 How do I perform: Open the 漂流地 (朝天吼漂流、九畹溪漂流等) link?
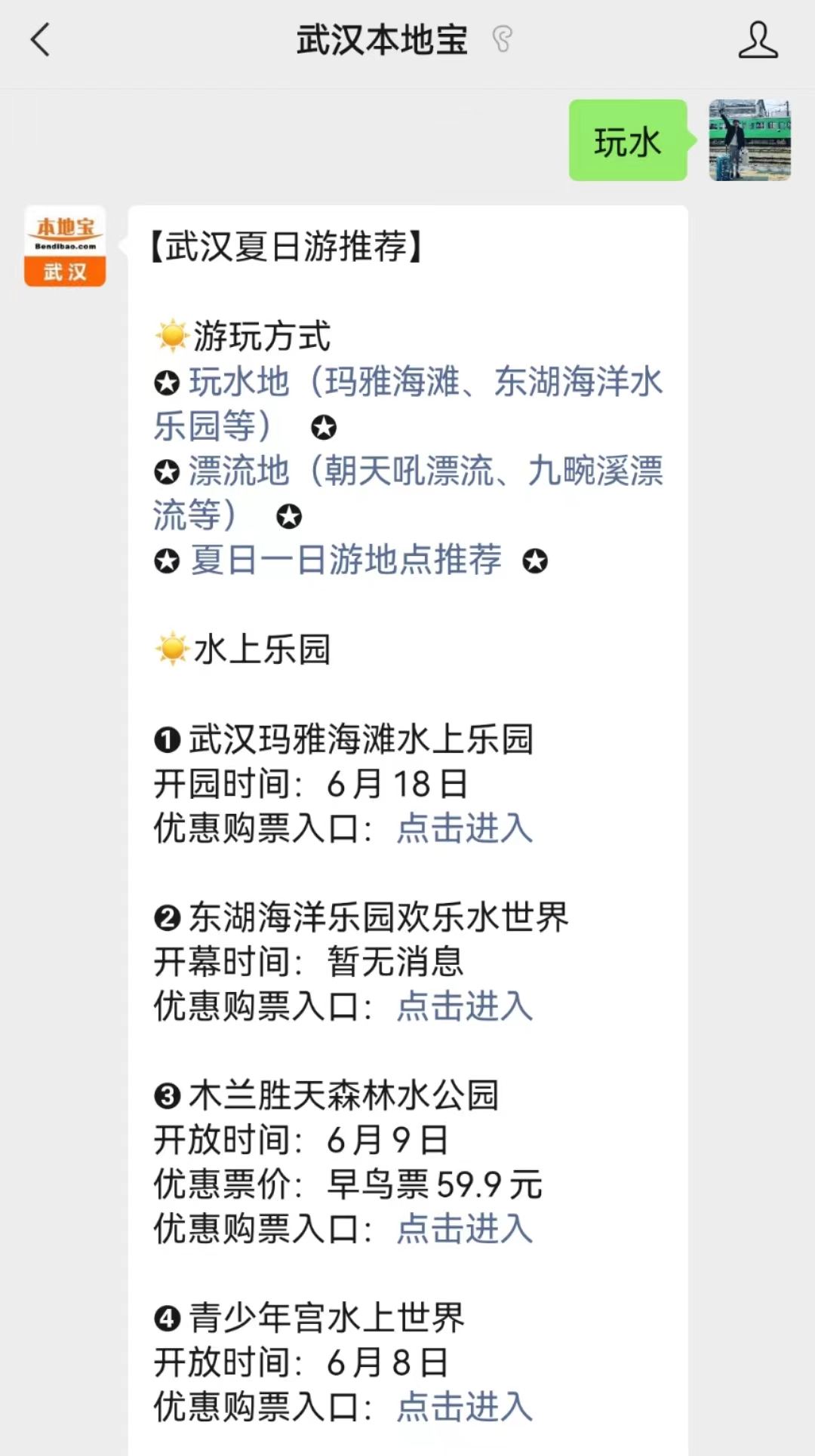coord(408,493)
